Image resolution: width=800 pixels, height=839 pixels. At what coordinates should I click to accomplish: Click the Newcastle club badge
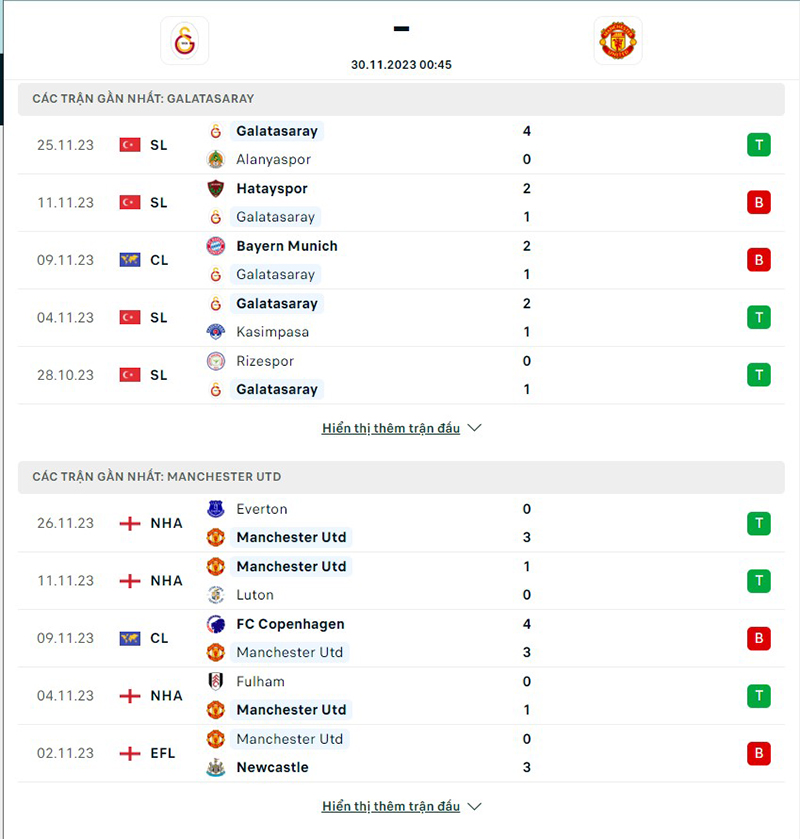(217, 767)
